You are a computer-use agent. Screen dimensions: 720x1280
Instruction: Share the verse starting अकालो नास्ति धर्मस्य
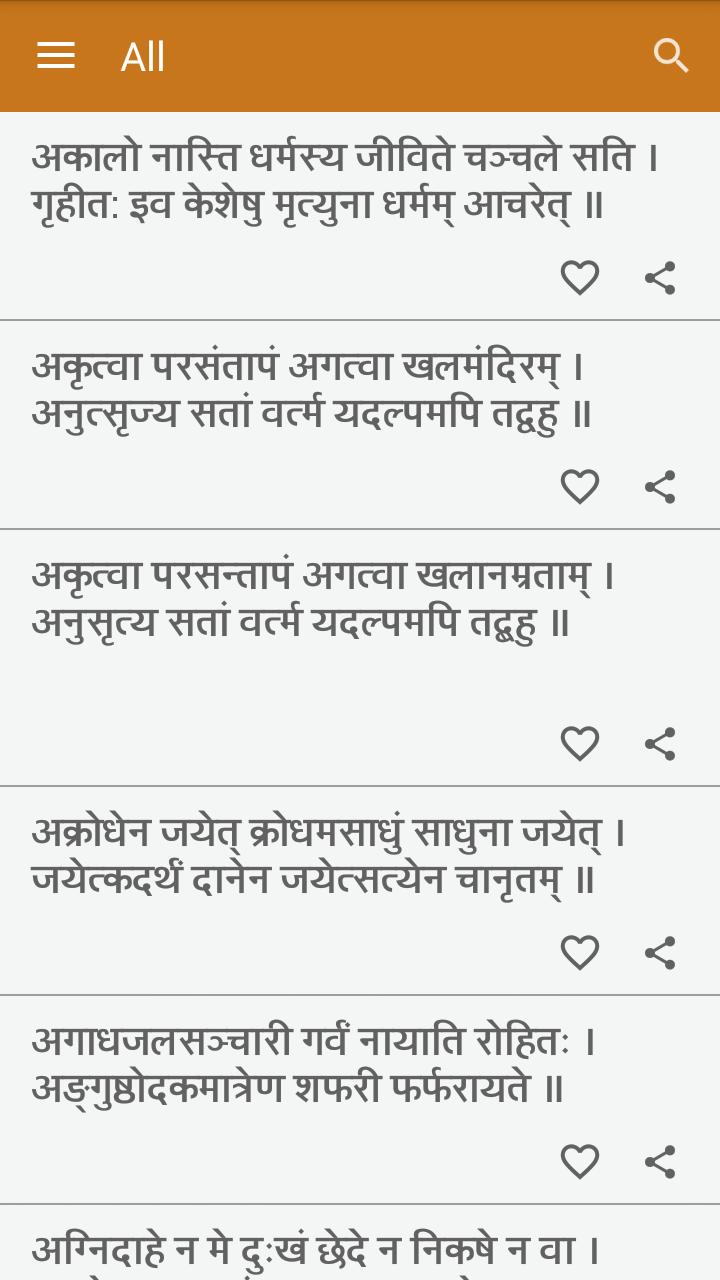coord(660,278)
